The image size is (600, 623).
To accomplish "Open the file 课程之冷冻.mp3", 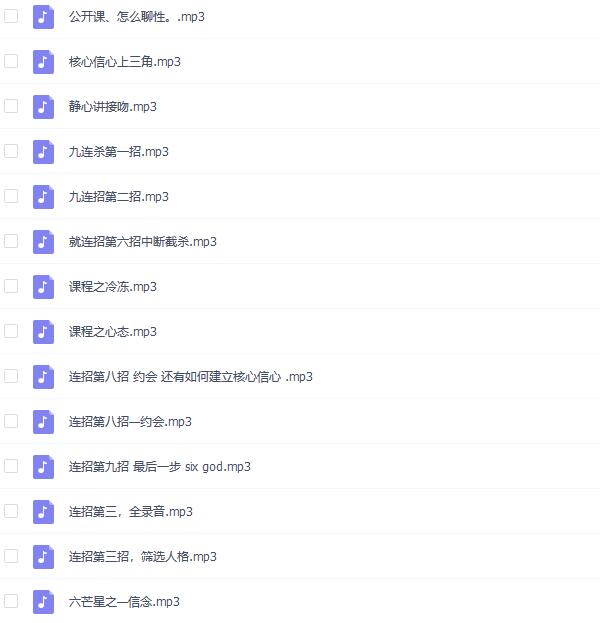I will pos(113,287).
